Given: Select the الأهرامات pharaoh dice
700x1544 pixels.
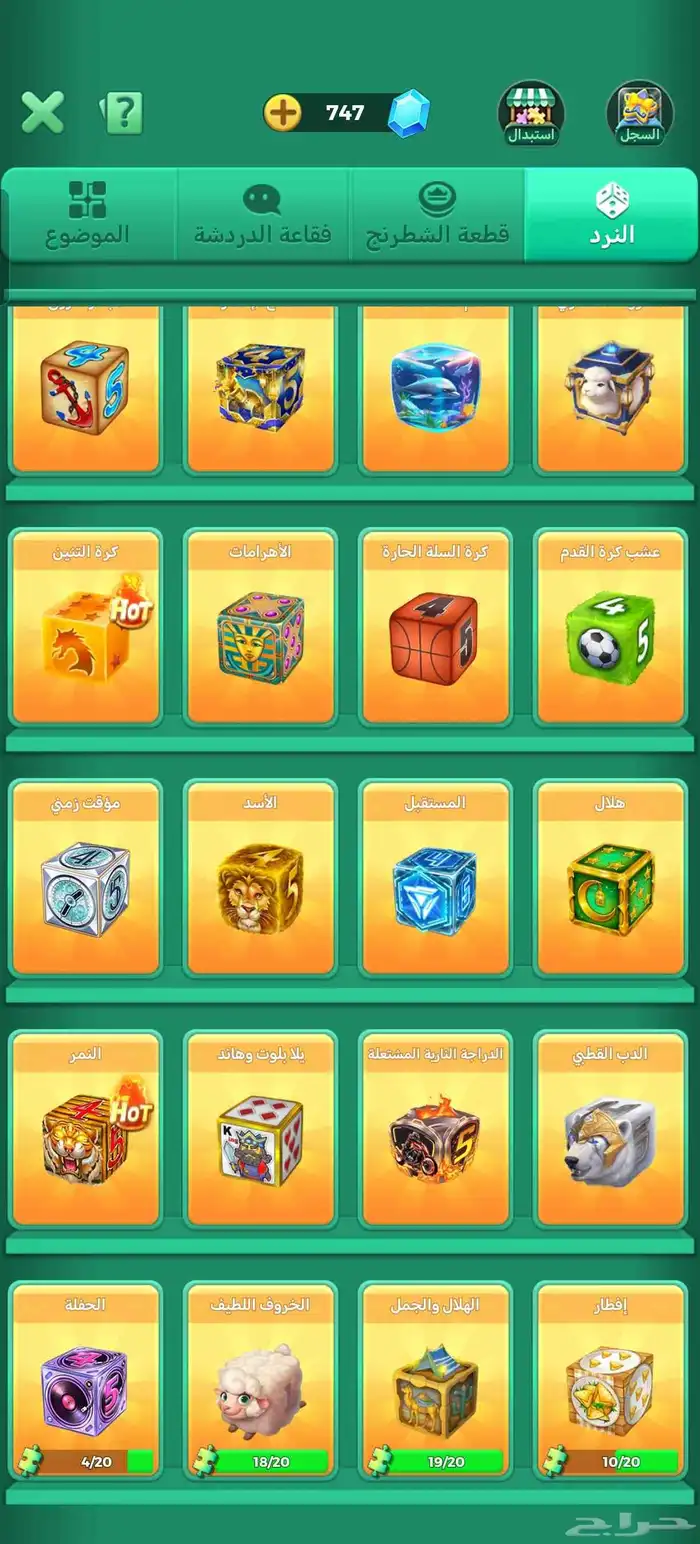Looking at the screenshot, I should point(260,628).
